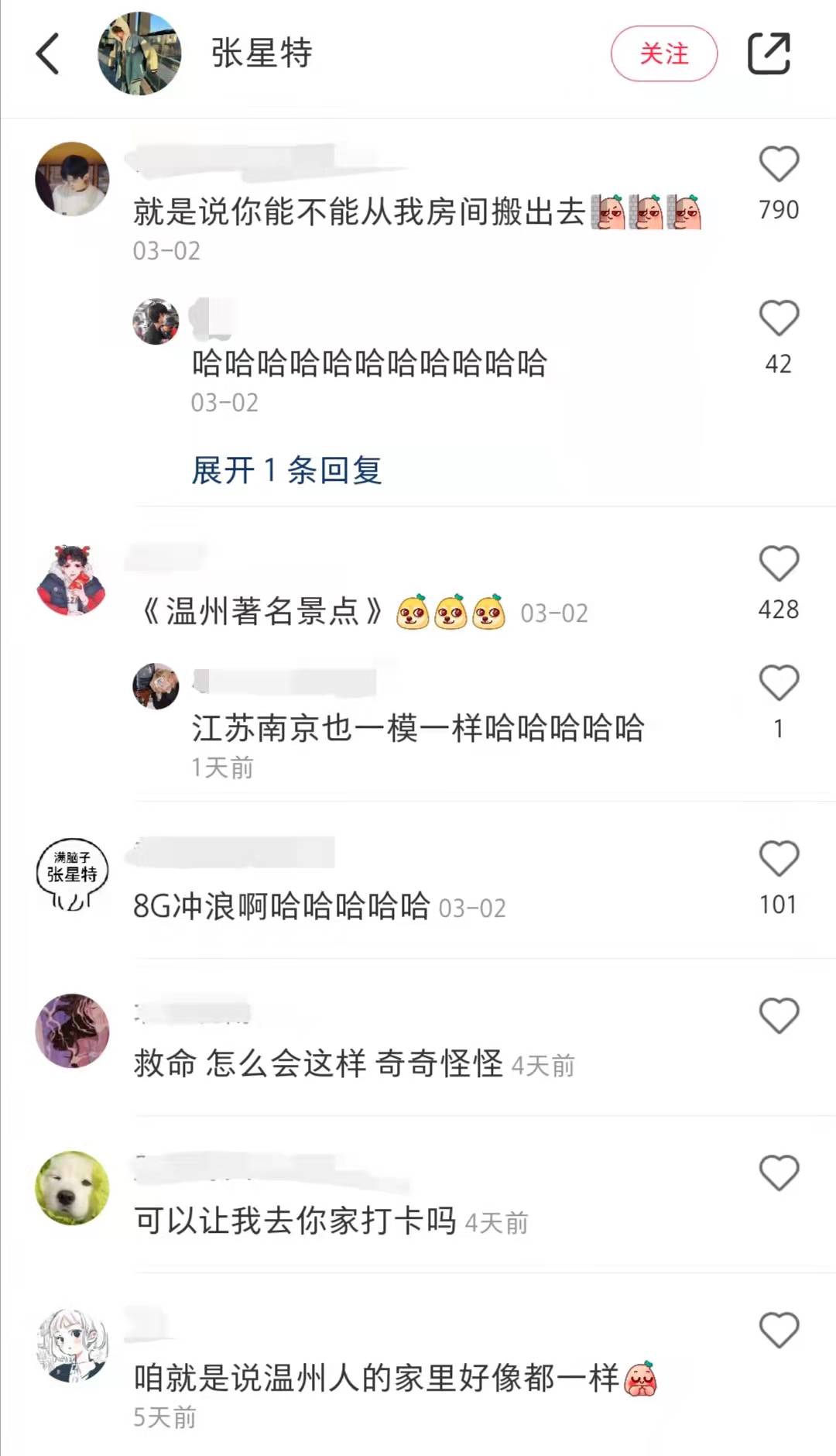836x1456 pixels.
Task: Open the dog avatar commenter's profile
Action: (x=72, y=1188)
